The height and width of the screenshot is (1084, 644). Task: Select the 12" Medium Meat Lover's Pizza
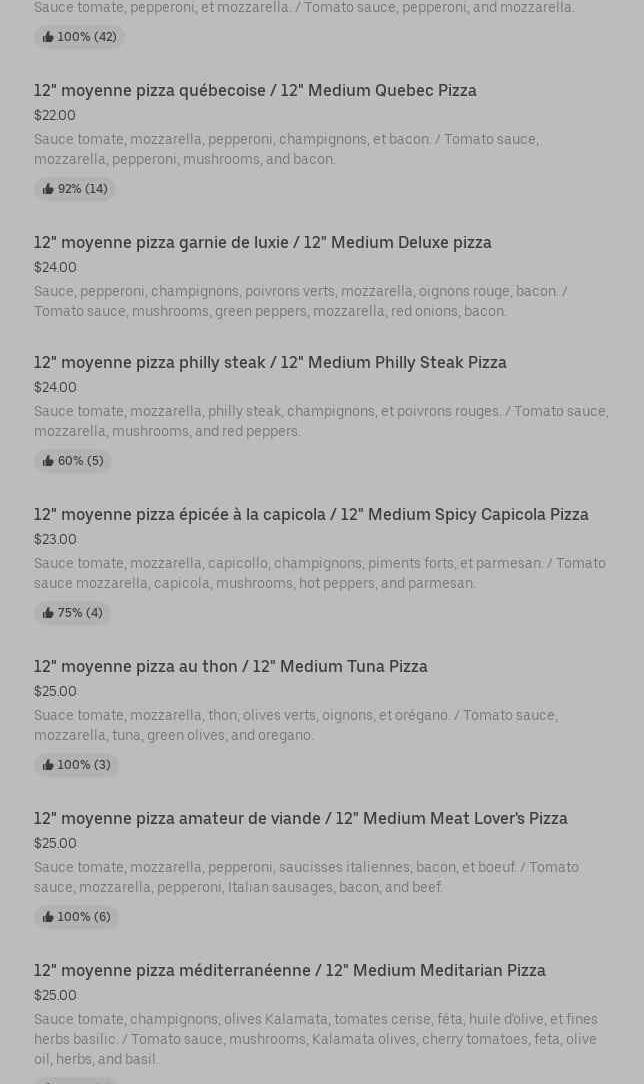[300, 819]
